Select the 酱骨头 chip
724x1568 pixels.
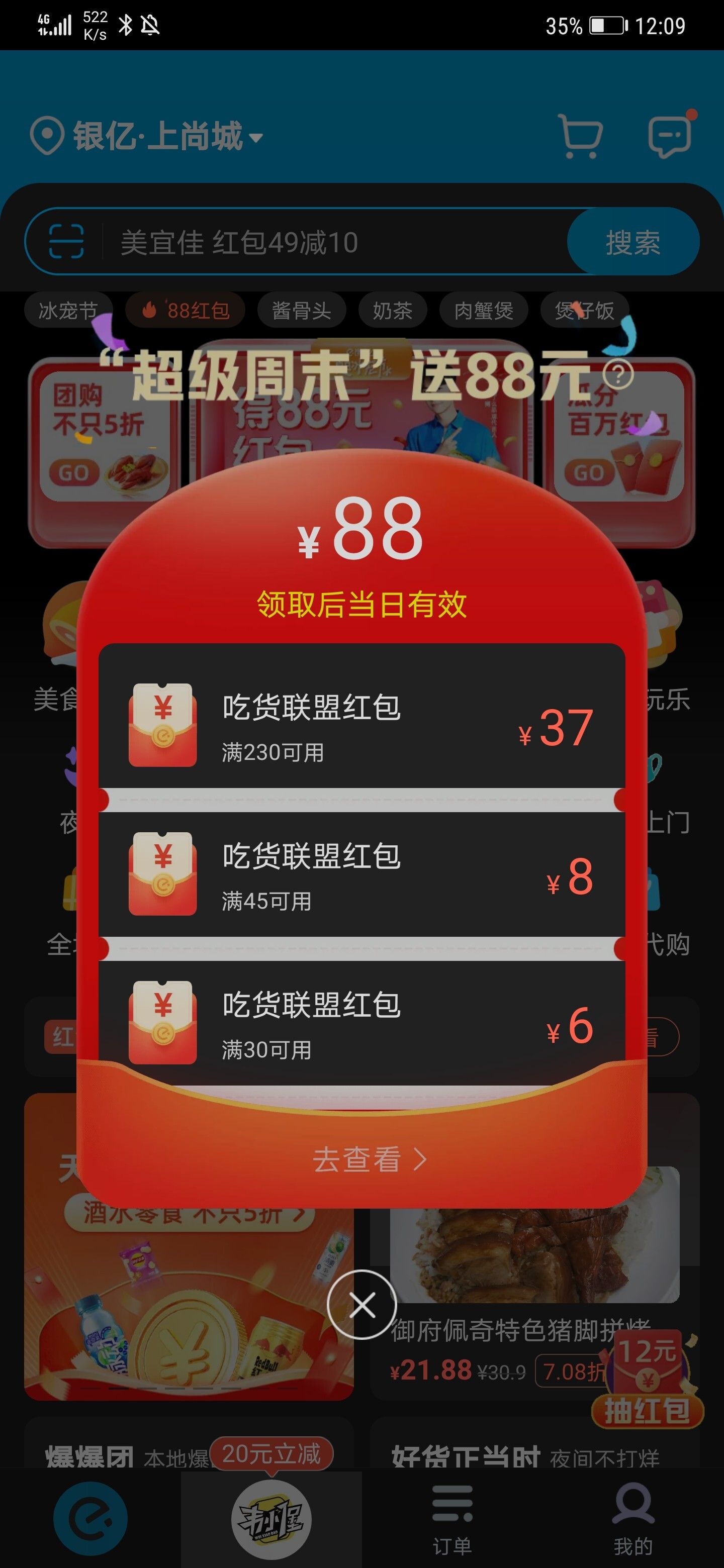301,311
